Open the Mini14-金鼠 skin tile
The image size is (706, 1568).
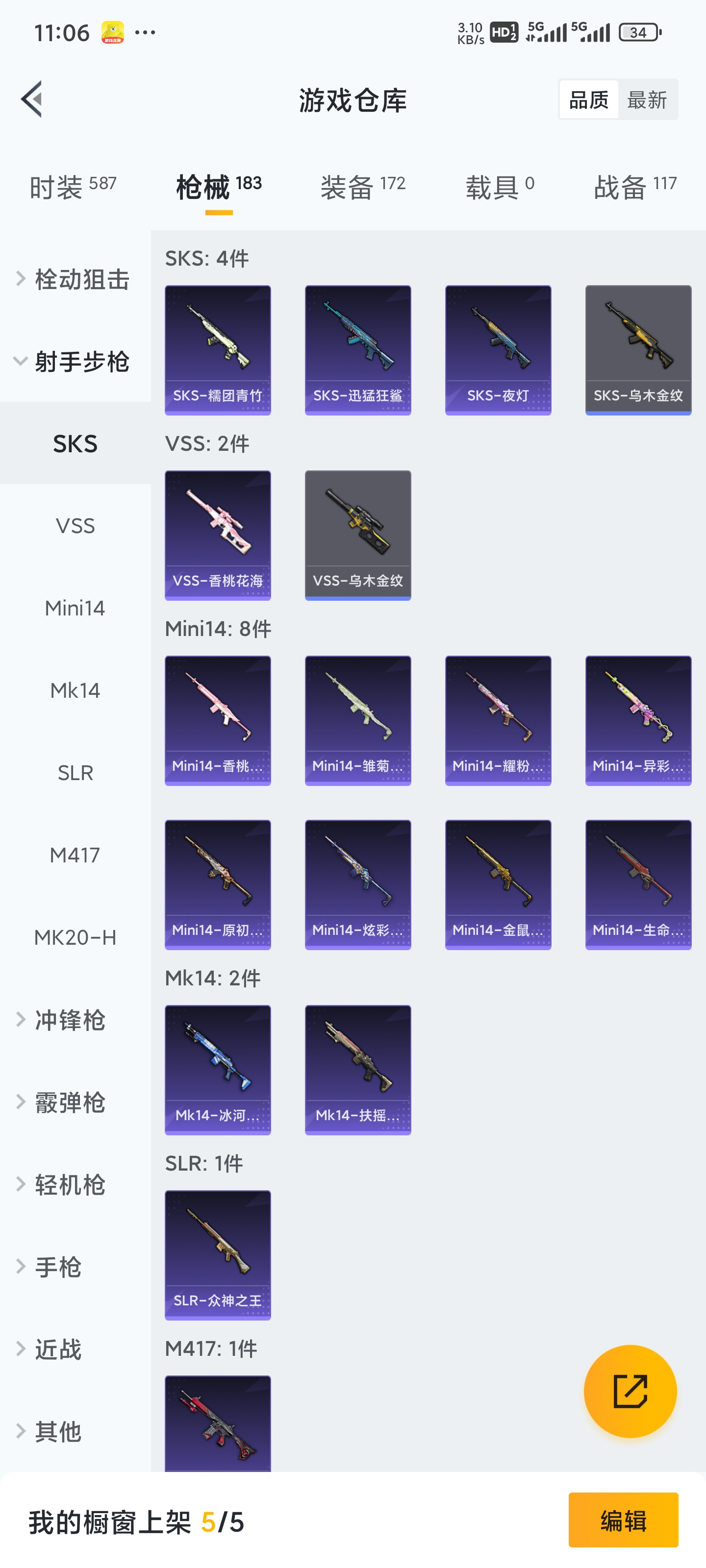[x=498, y=884]
